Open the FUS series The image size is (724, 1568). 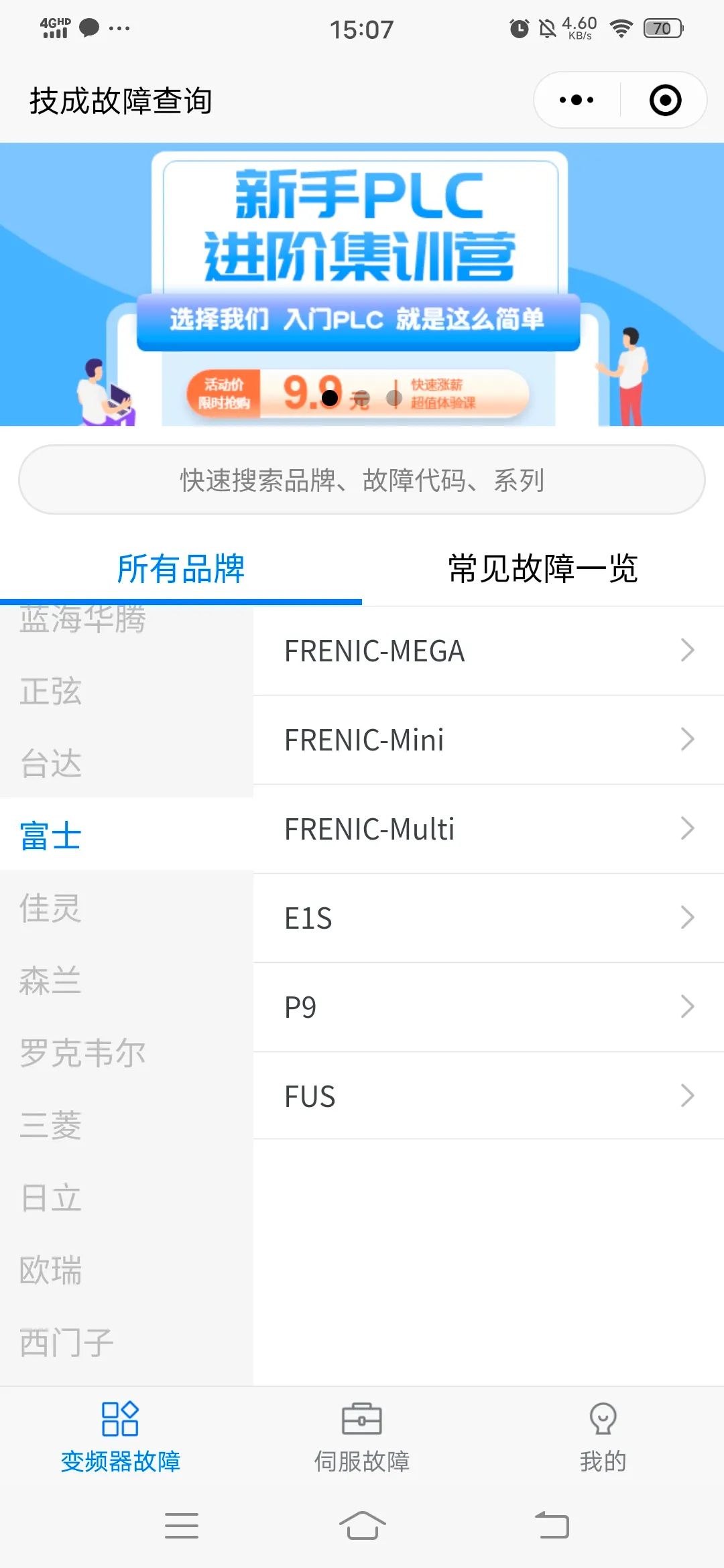(489, 1096)
